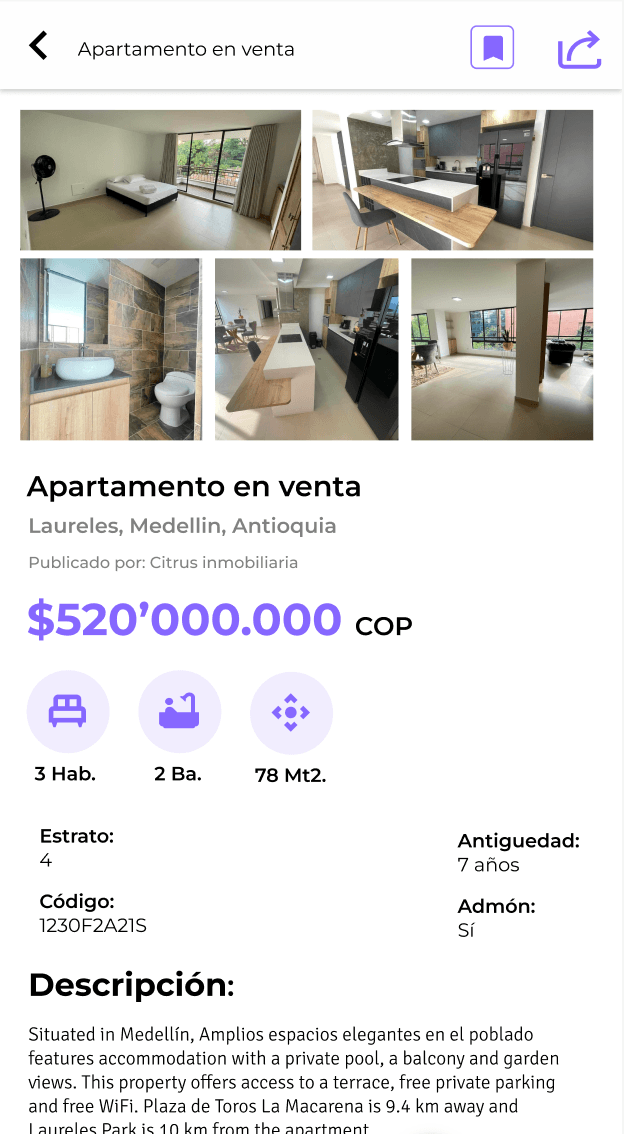
Task: Open the empty living room photo
Action: point(502,349)
